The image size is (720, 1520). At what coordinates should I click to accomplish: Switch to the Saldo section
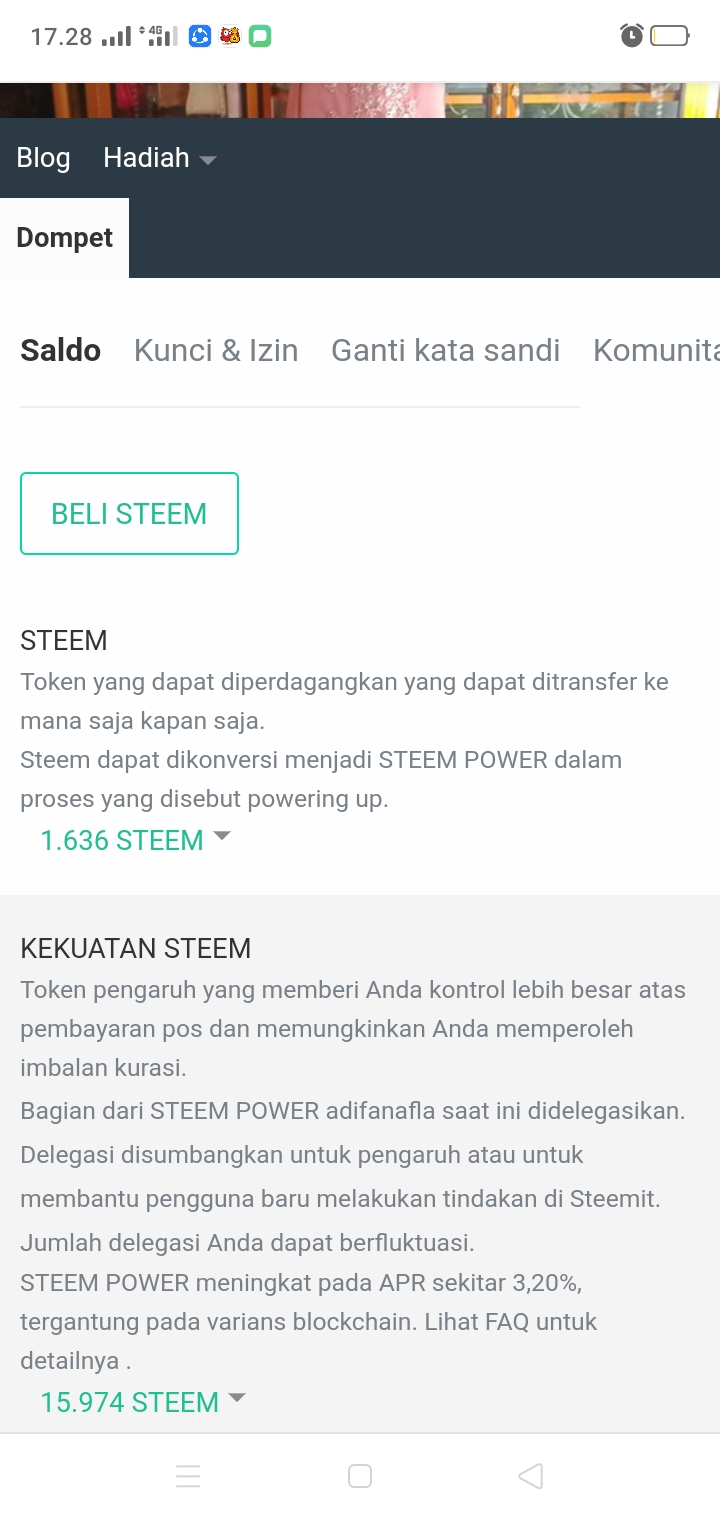click(61, 350)
